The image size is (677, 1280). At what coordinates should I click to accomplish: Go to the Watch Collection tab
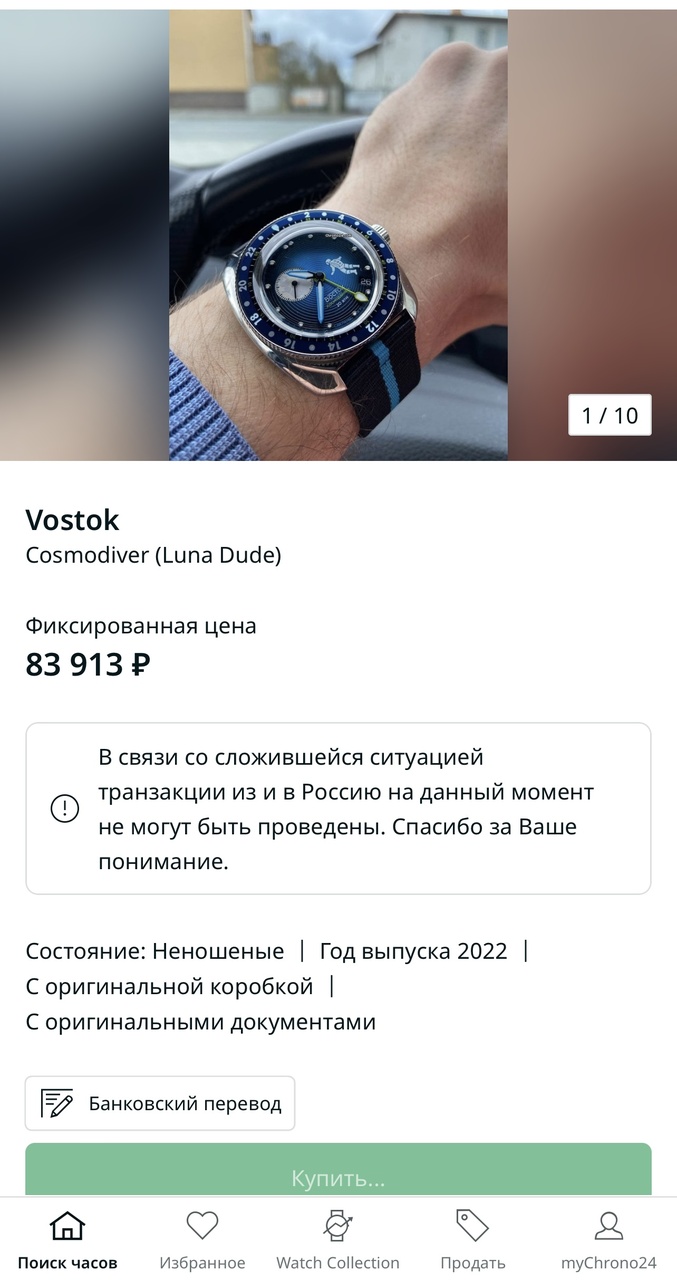(338, 1240)
